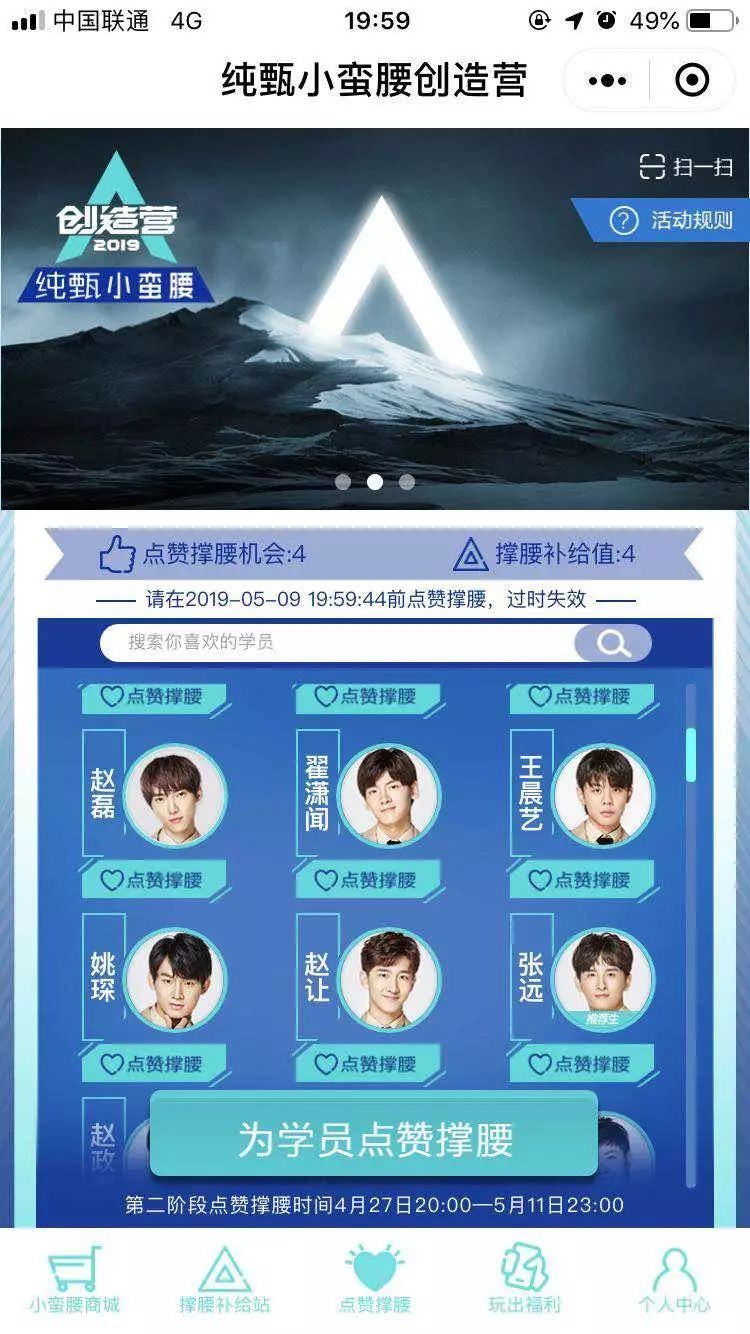Like 翟潇闻 with 点赞撑腰 button below him
This screenshot has height=1334, width=750.
367,880
